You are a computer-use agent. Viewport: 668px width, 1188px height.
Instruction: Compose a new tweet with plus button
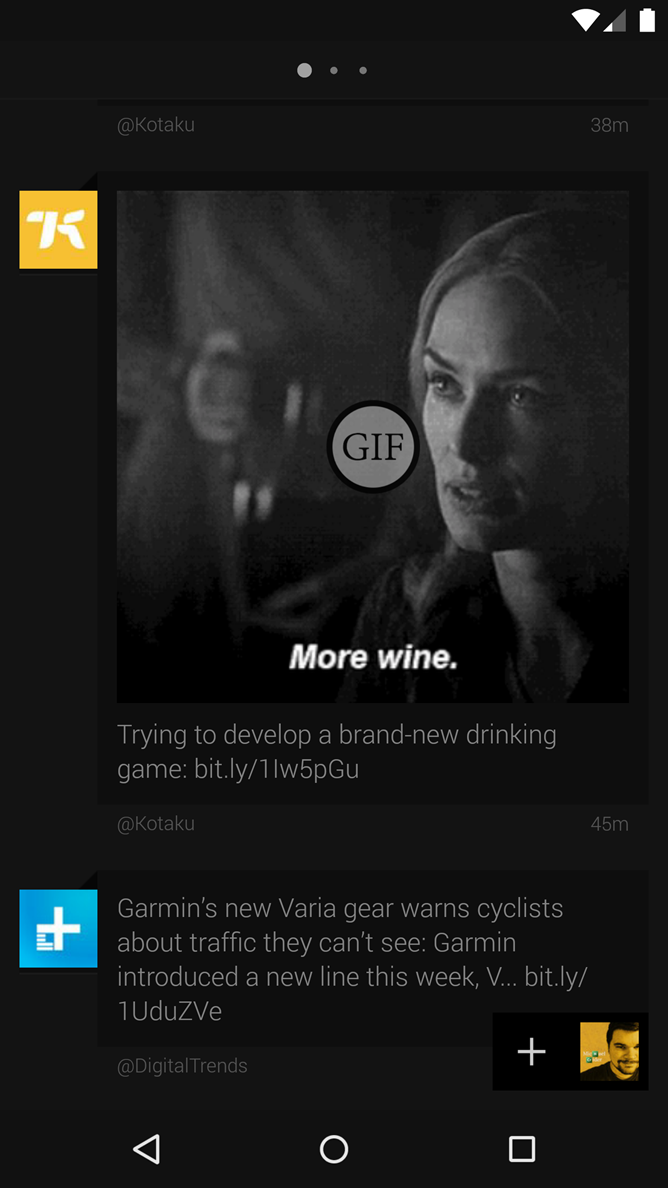pyautogui.click(x=531, y=1052)
